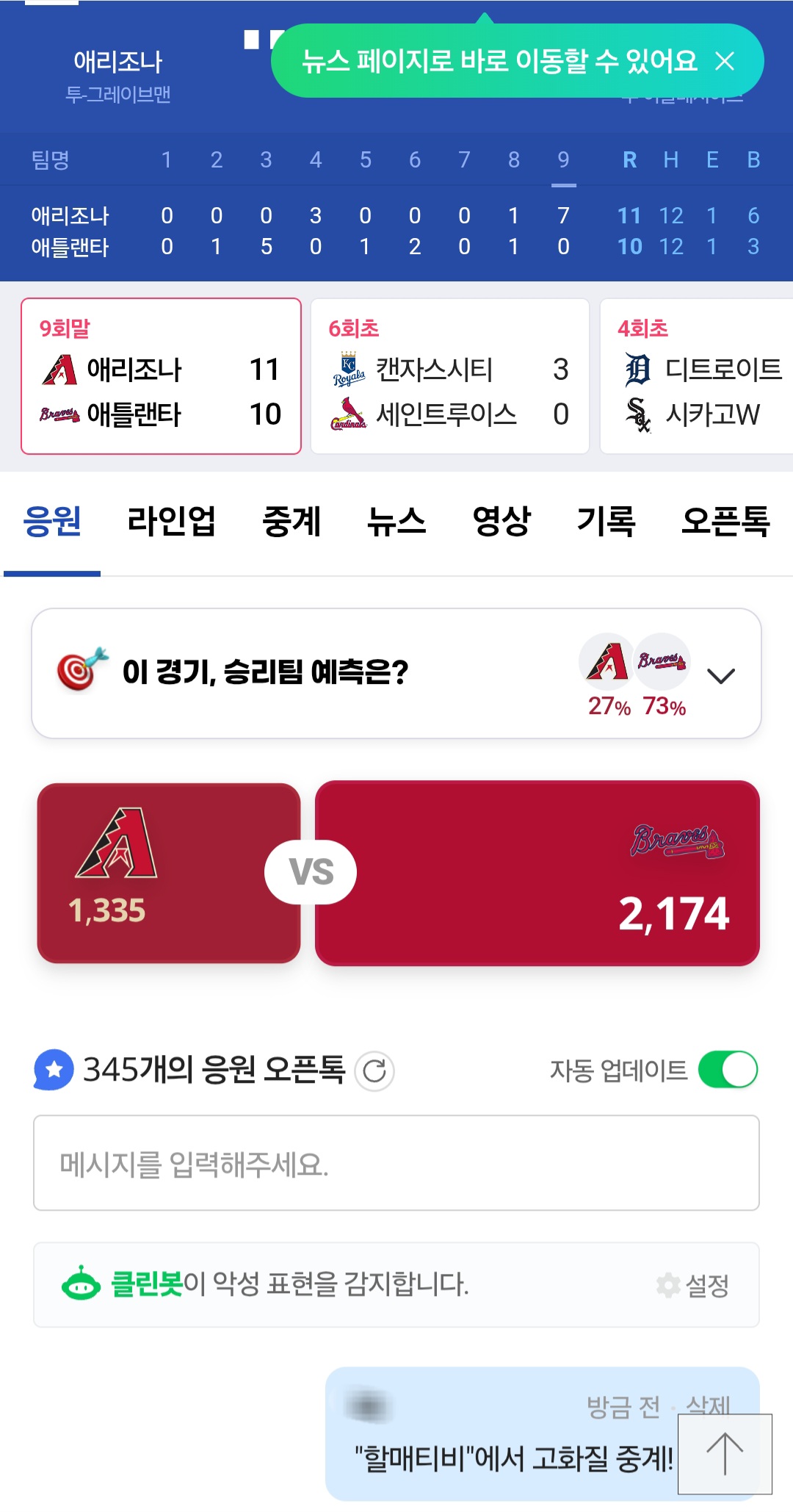The image size is (793, 1512).
Task: Select the 애리조나 vs 애틀랜타 game card
Action: 161,376
